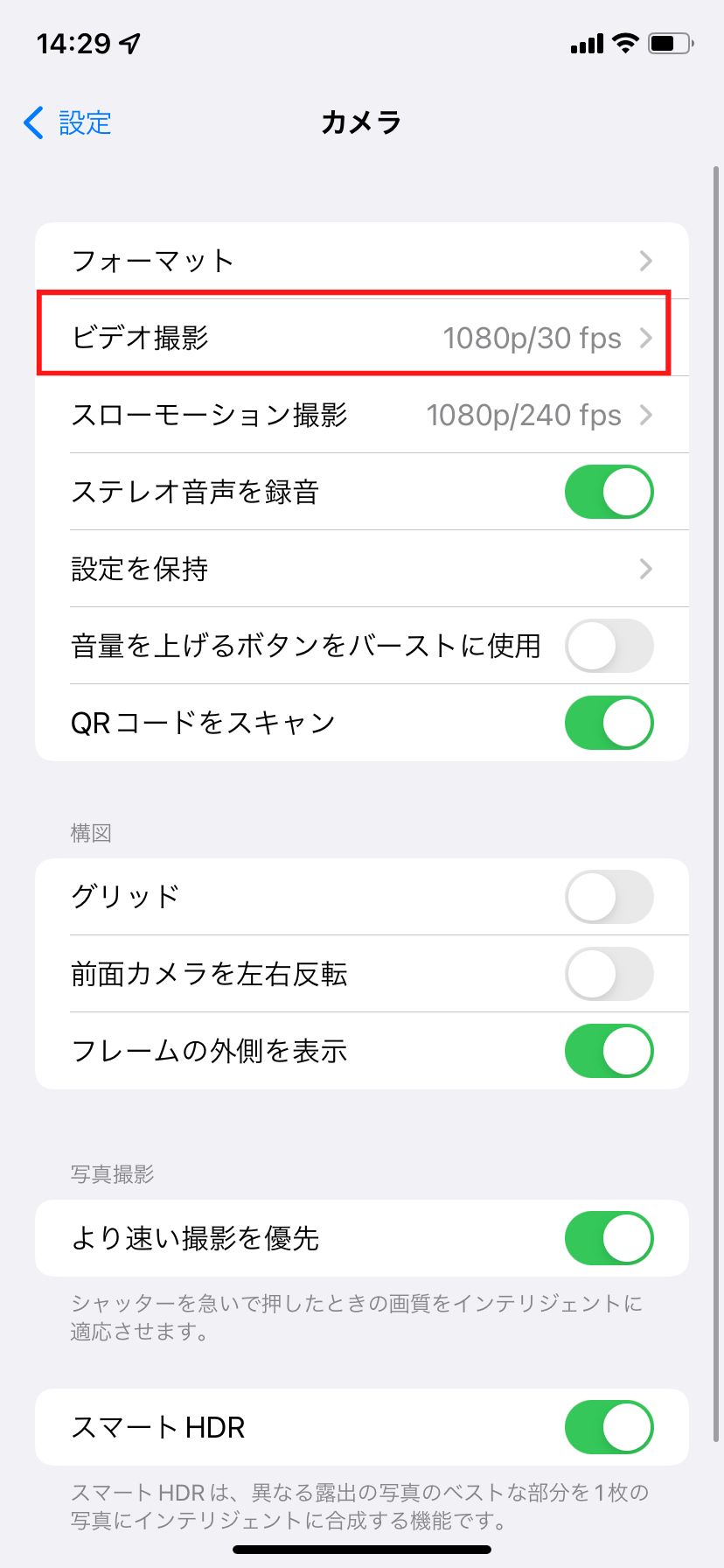724x1568 pixels.
Task: Open the フォーマット settings row
Action: (362, 261)
